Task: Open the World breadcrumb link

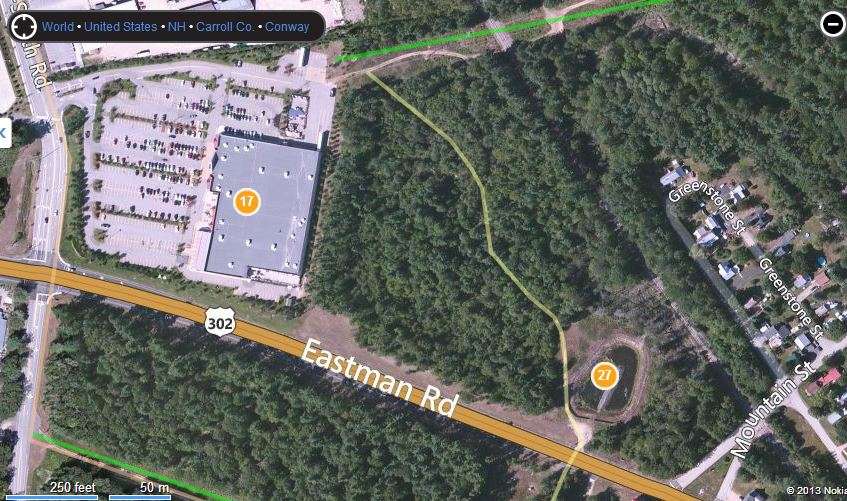Action: (57, 27)
